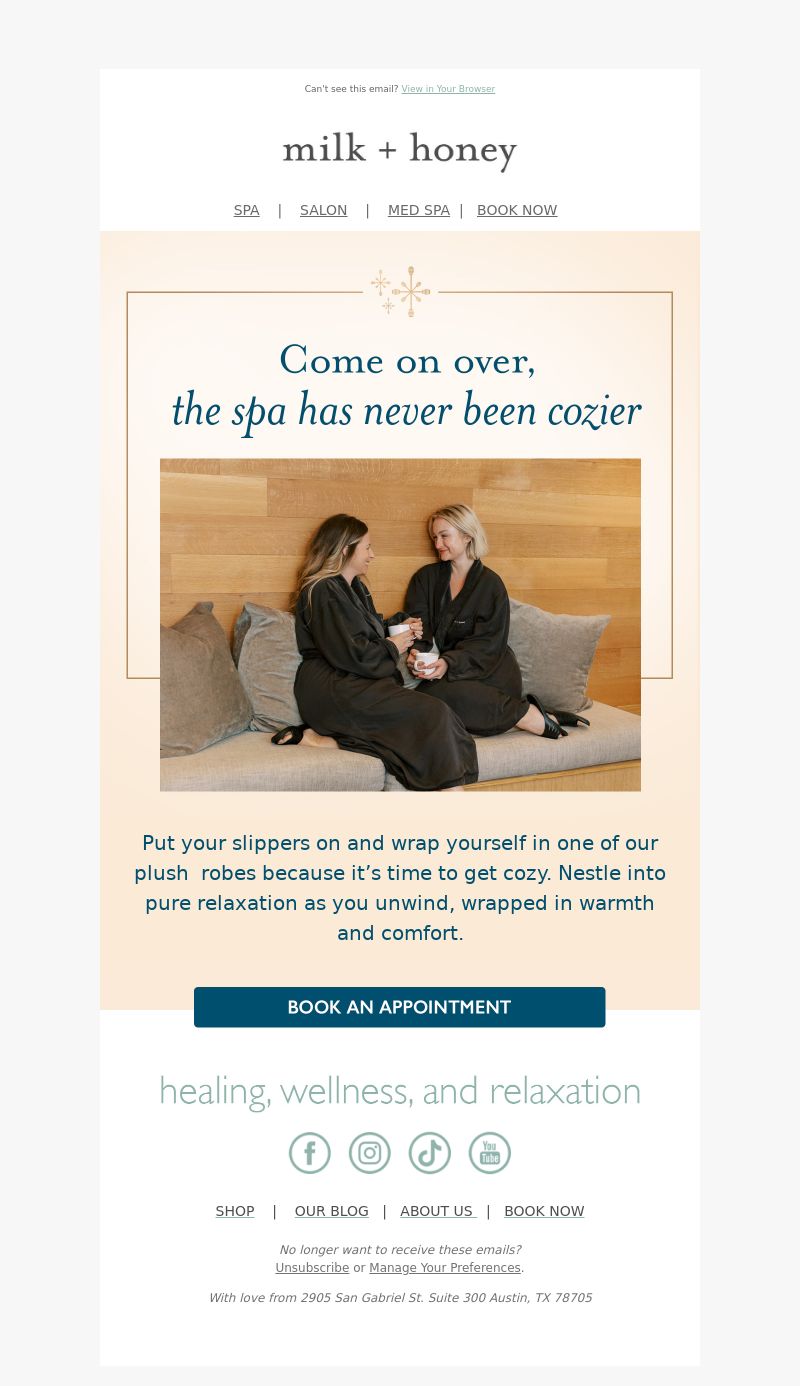
Task: Tap BOOK NOW in the footer menu
Action: coord(544,1211)
